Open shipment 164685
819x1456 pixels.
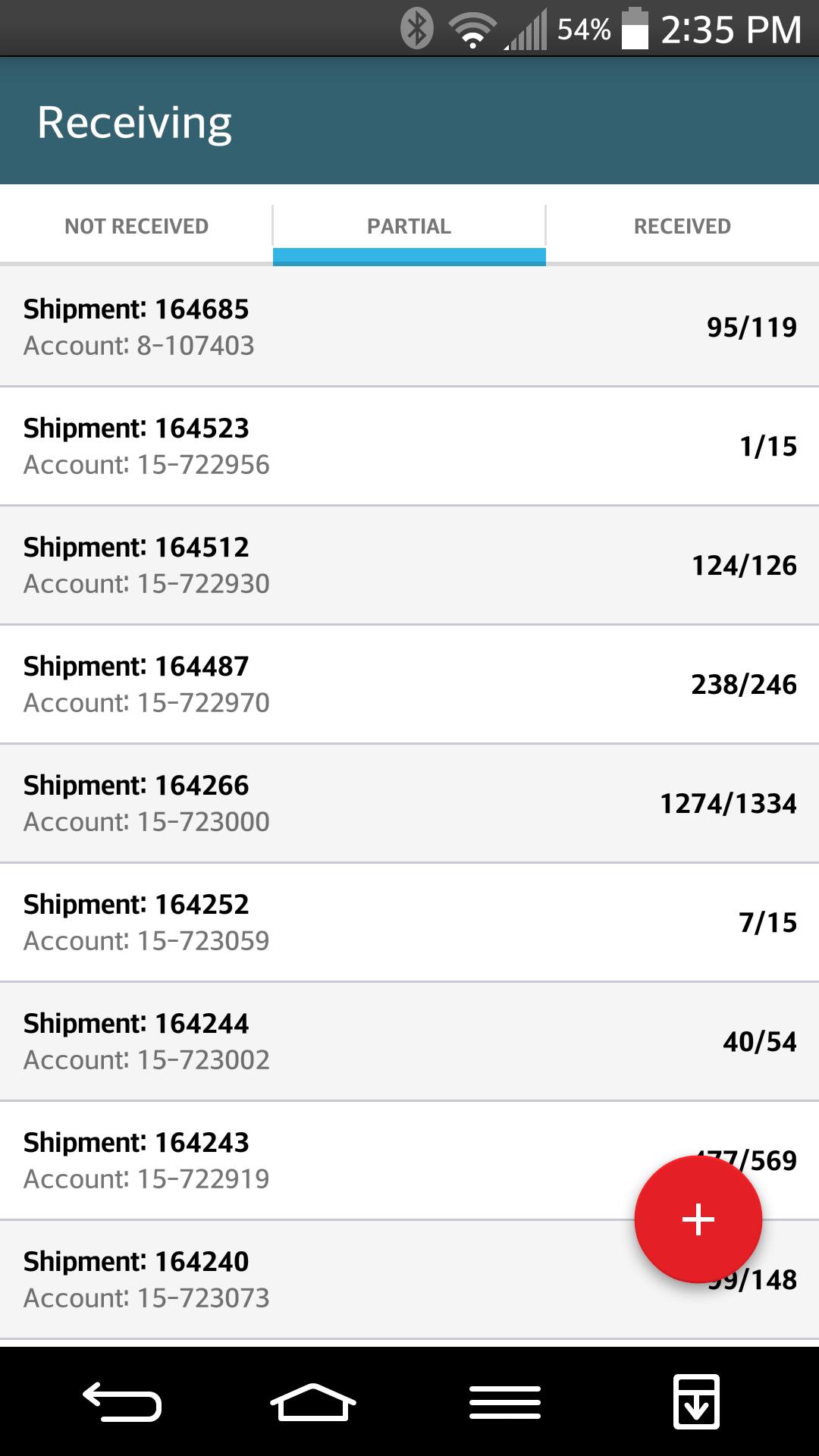pyautogui.click(x=303, y=327)
